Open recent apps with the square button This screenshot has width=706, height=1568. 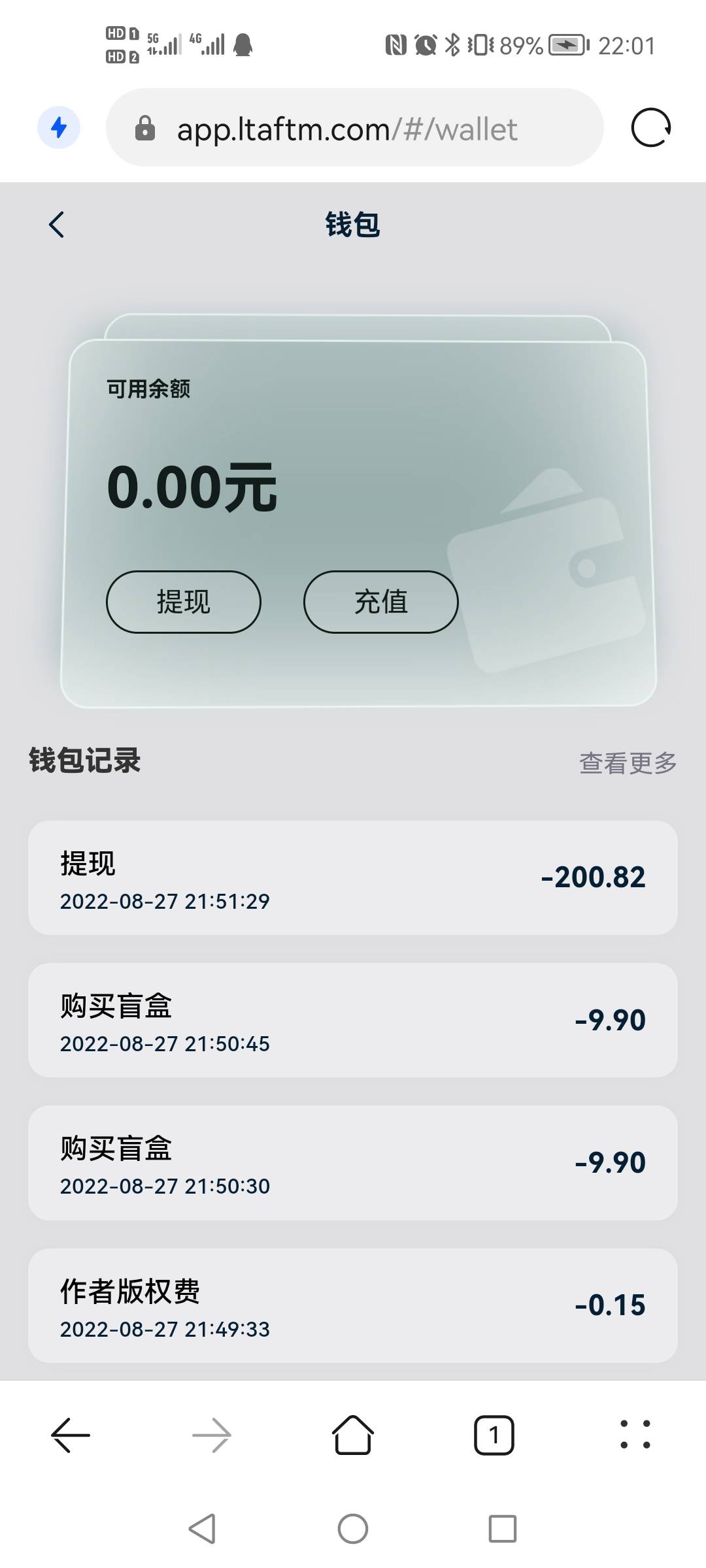(503, 1529)
